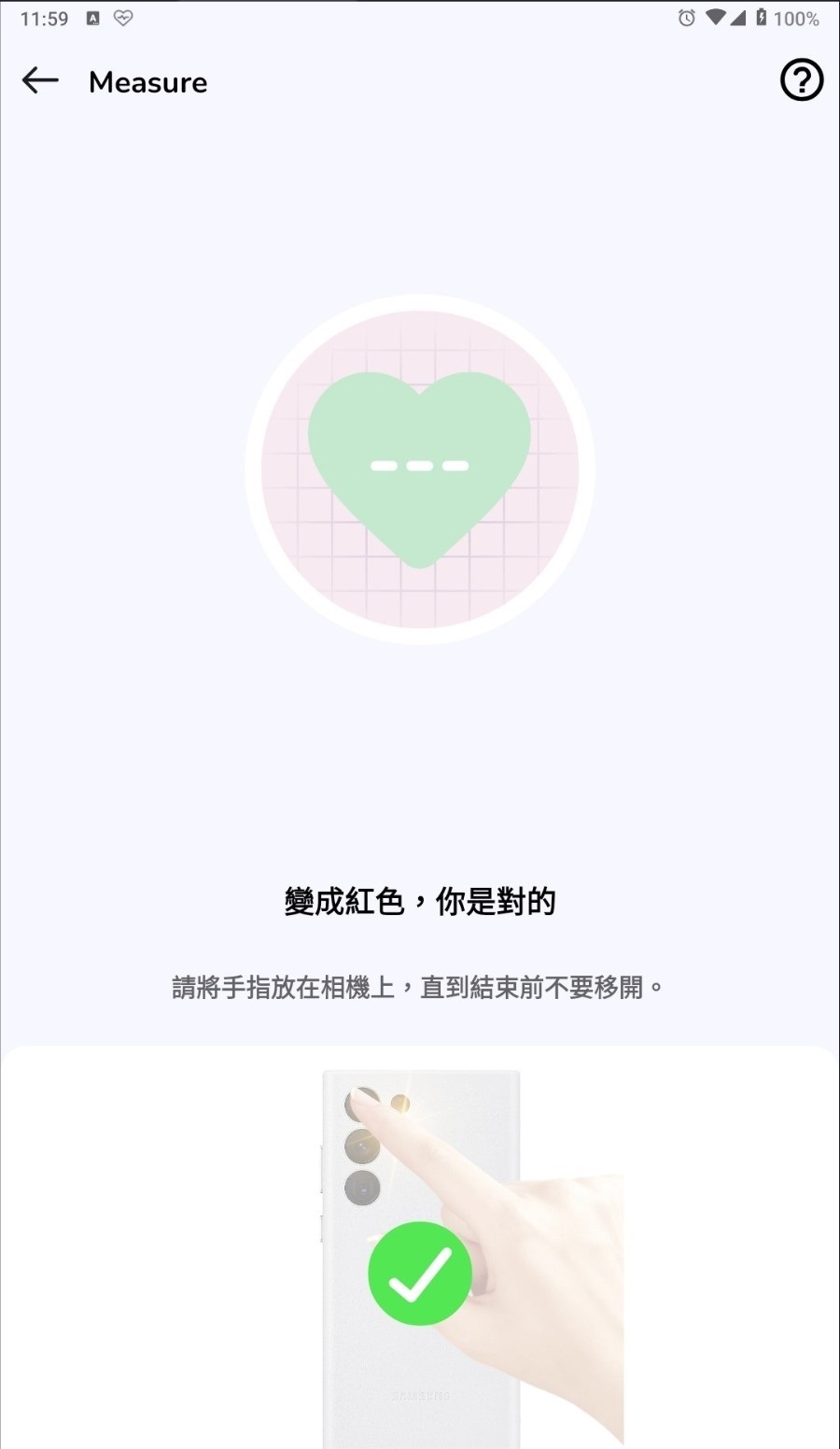Open the help question mark icon

coord(801,81)
